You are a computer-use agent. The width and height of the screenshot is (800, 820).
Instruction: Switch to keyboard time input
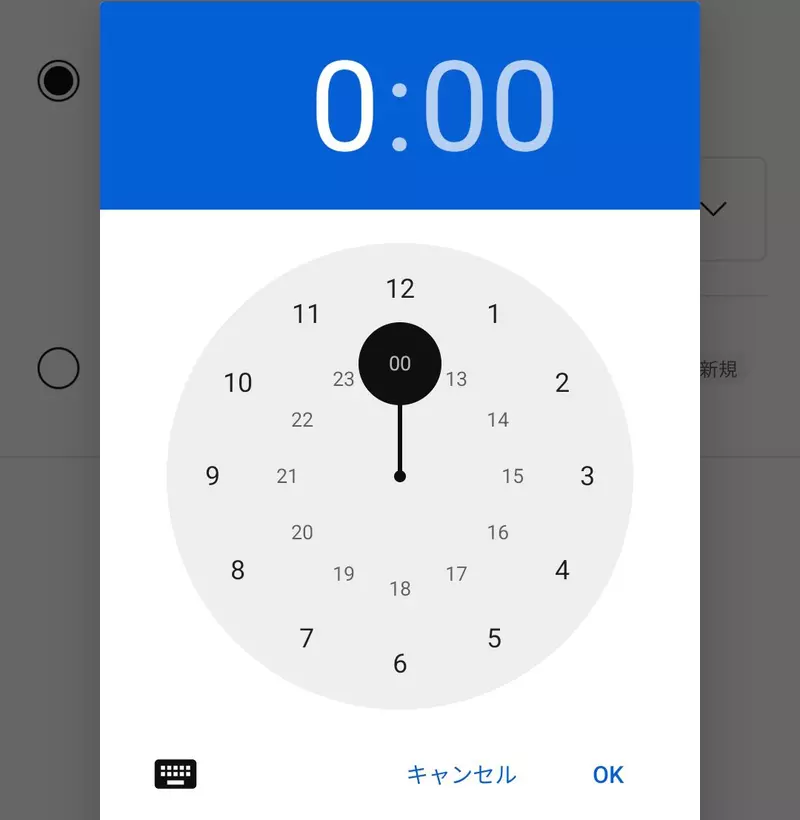click(x=176, y=774)
